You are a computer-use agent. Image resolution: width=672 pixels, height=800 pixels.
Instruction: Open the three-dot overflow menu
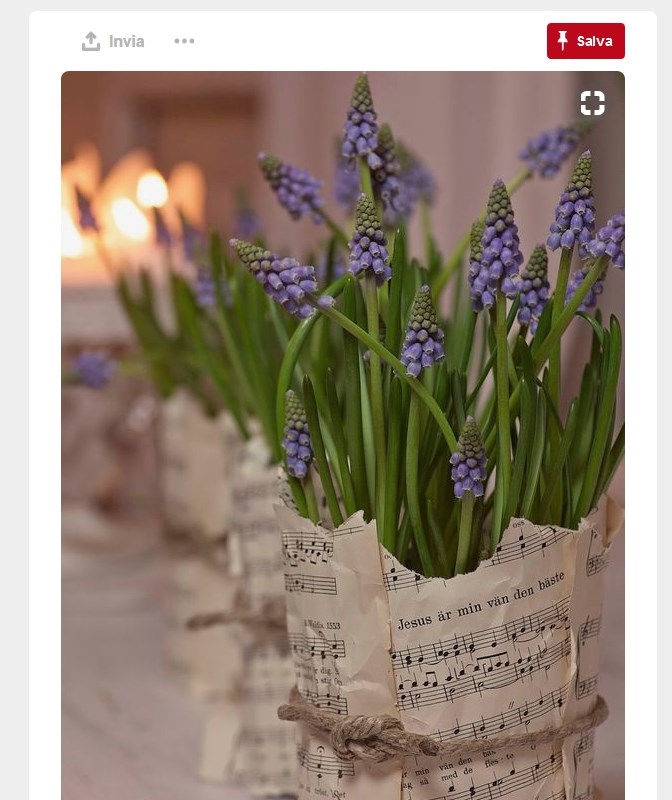click(184, 41)
